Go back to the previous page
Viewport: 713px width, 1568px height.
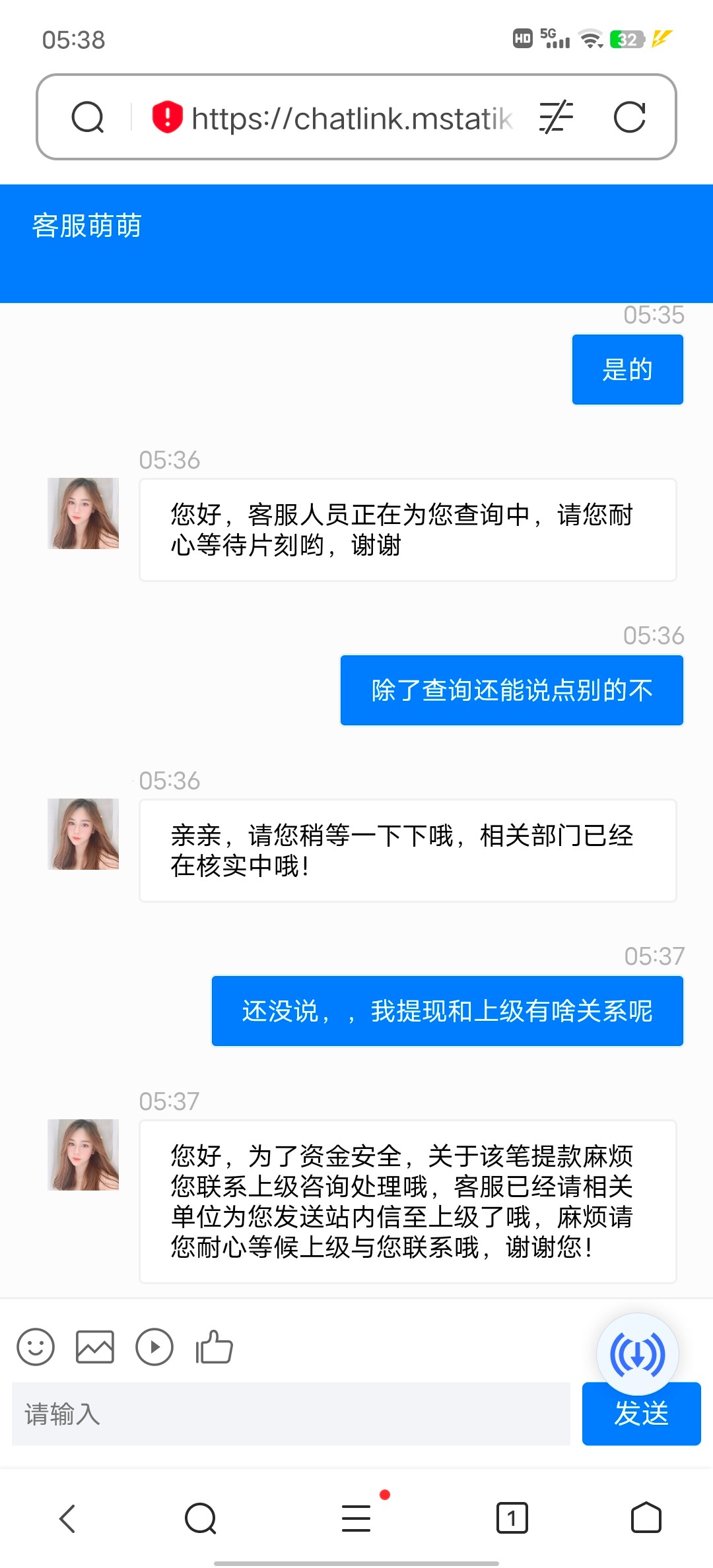pos(67,1518)
